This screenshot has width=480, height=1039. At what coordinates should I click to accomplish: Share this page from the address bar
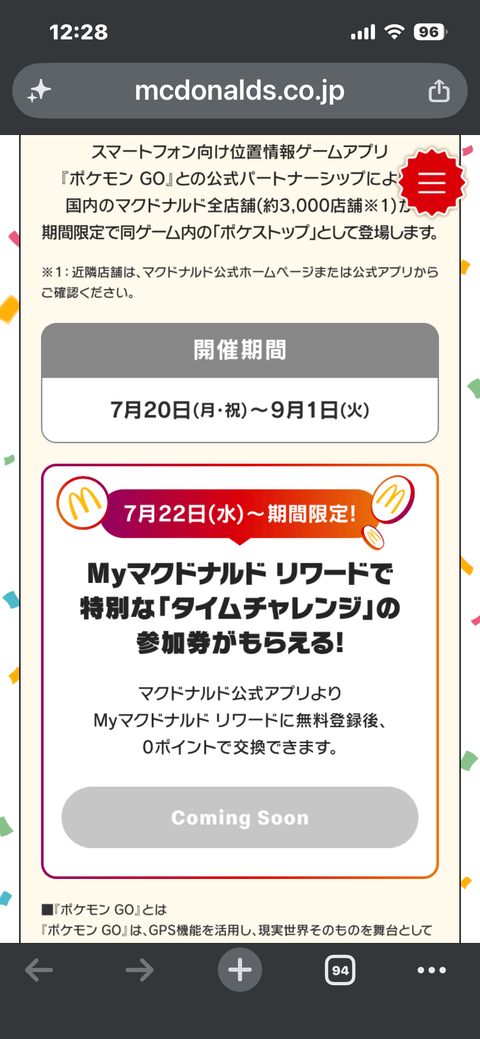438,91
